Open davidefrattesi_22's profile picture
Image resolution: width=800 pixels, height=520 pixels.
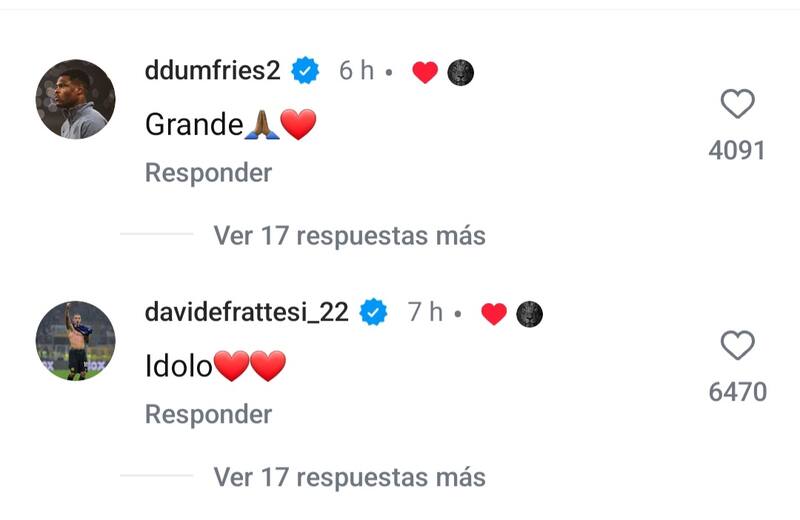click(76, 340)
